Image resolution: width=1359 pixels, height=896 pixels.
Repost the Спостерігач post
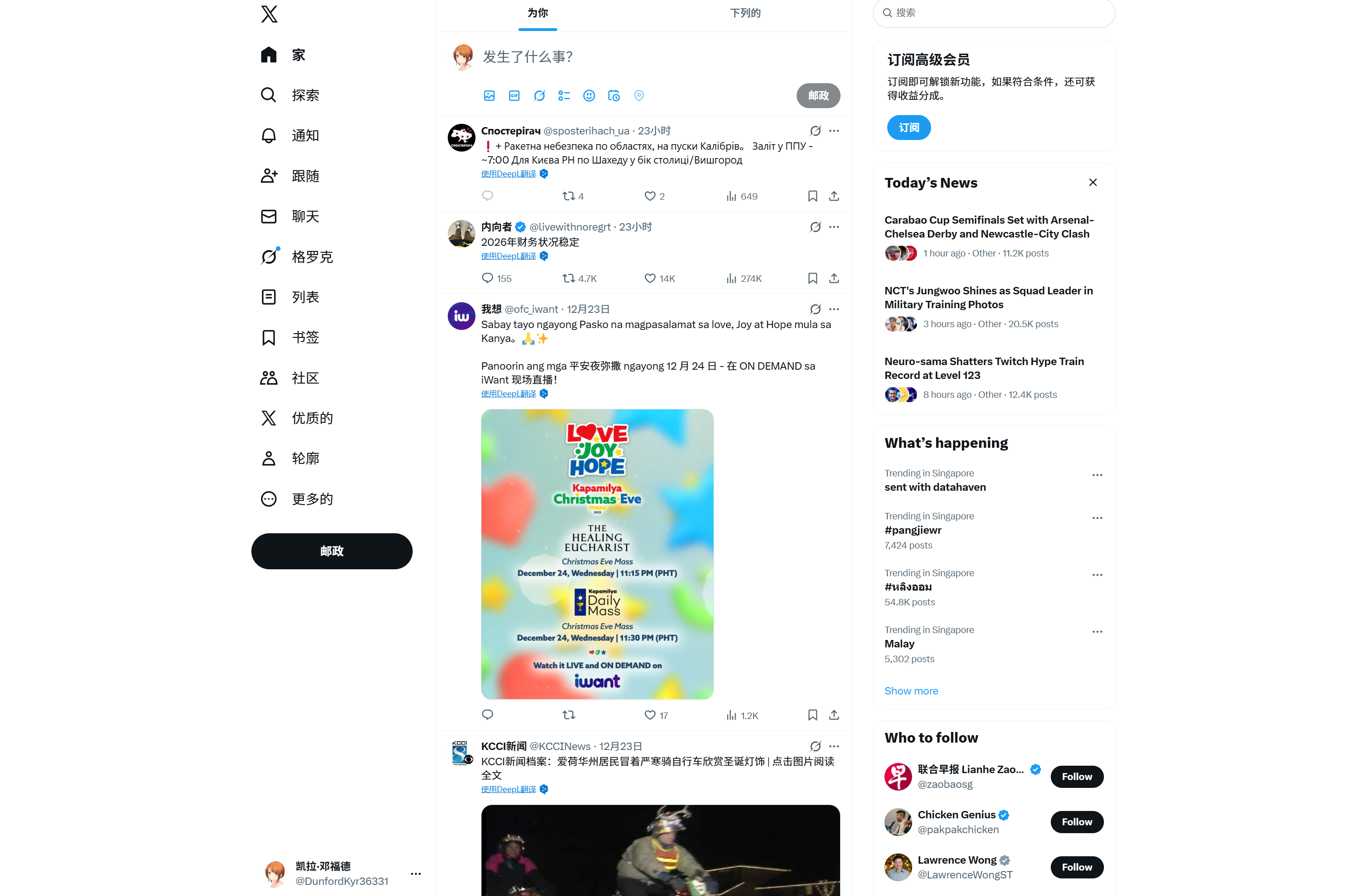click(x=568, y=196)
